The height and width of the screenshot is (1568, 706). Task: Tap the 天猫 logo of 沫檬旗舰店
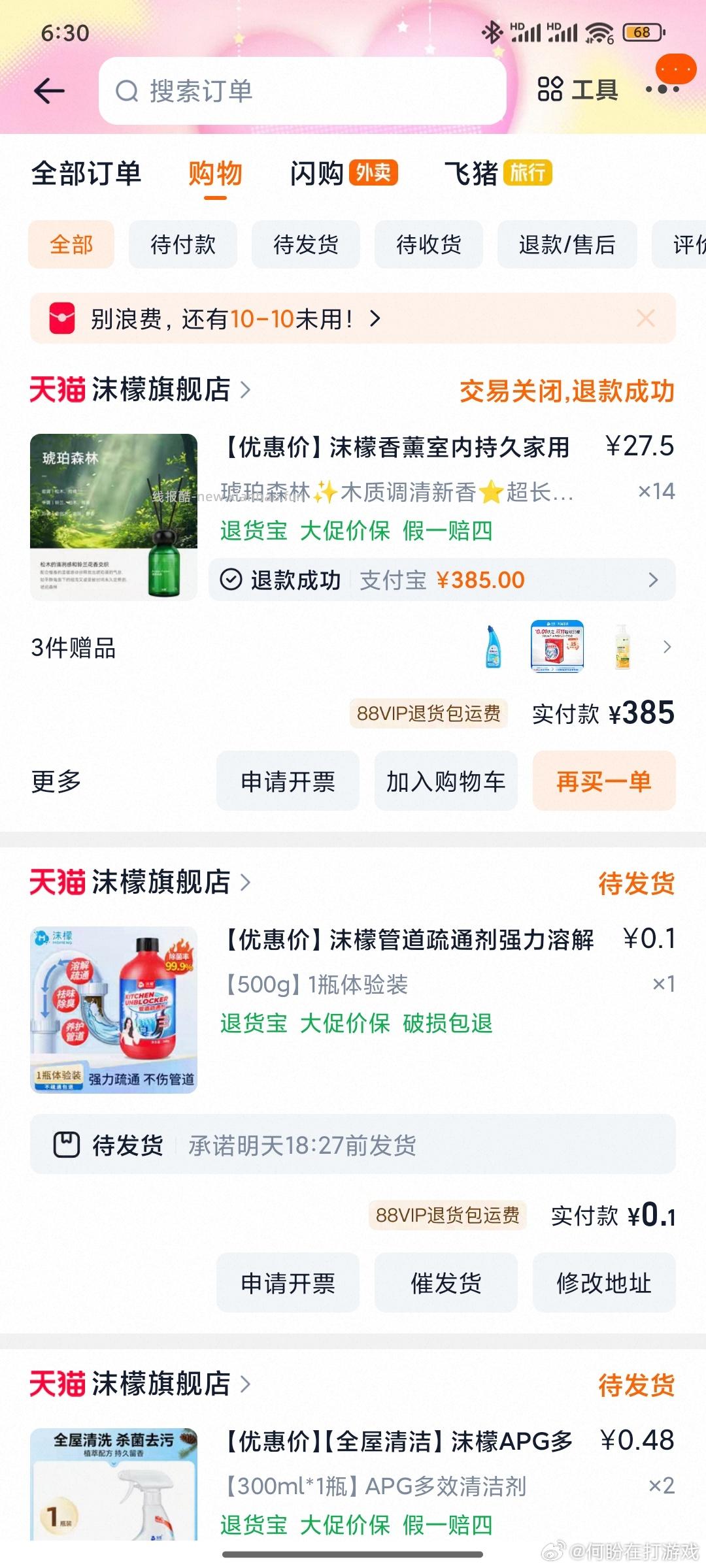[57, 389]
